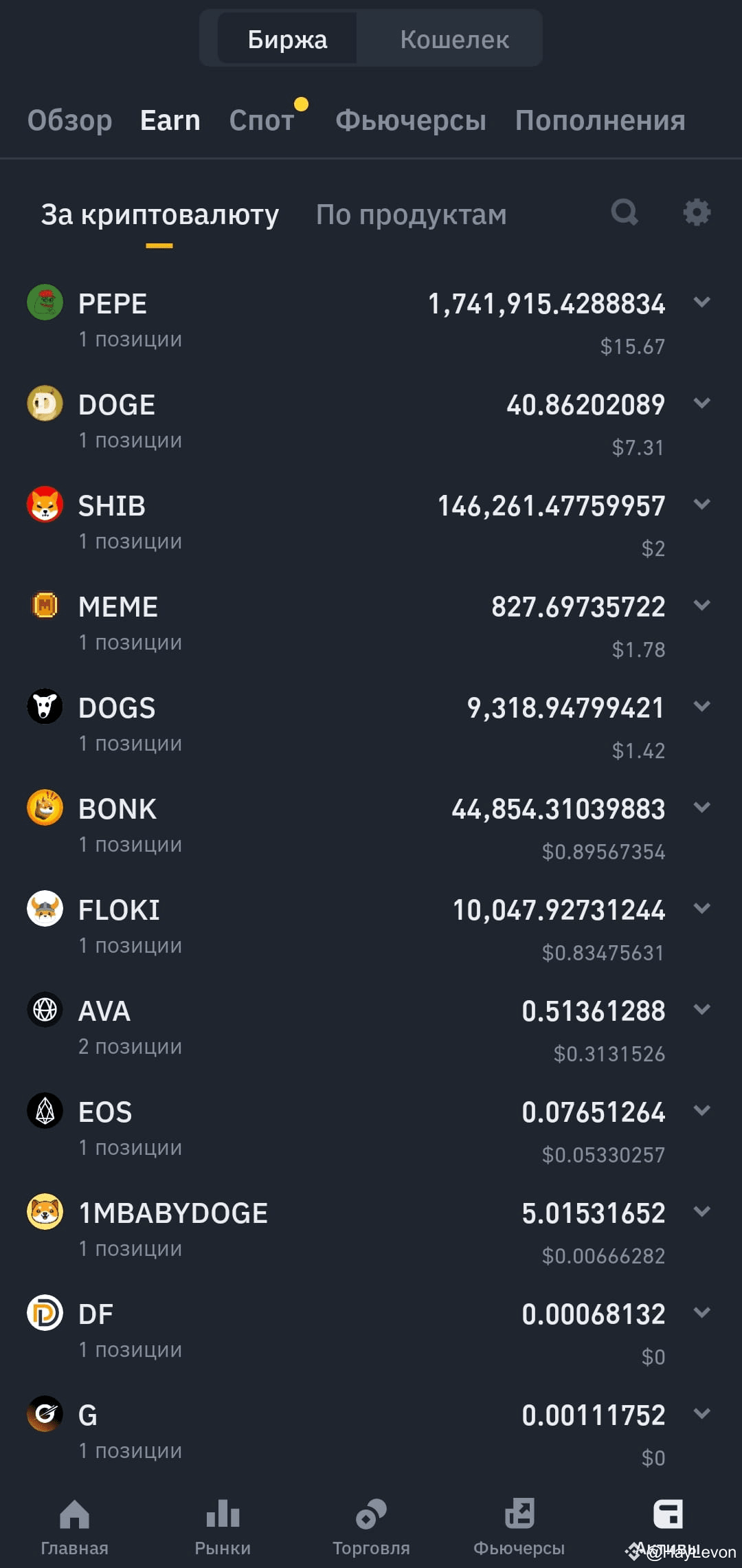742x1568 pixels.
Task: Expand the PEPE position chevron
Action: tap(701, 302)
